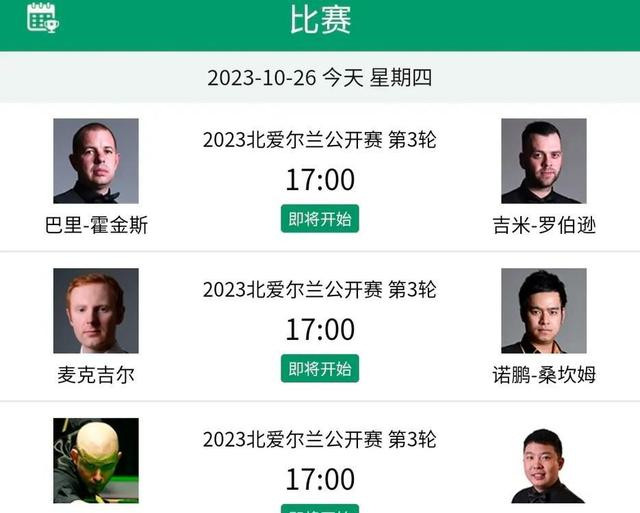Viewport: 640px width, 513px height.
Task: Open the calendar icon in header
Action: tap(42, 17)
